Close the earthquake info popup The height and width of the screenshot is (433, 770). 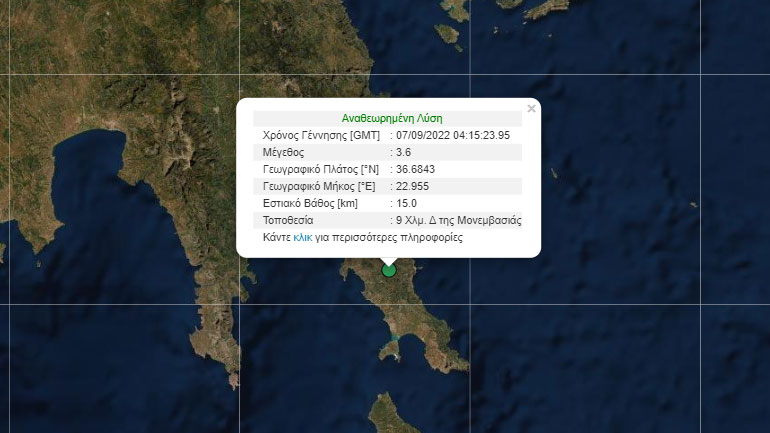pyautogui.click(x=531, y=109)
